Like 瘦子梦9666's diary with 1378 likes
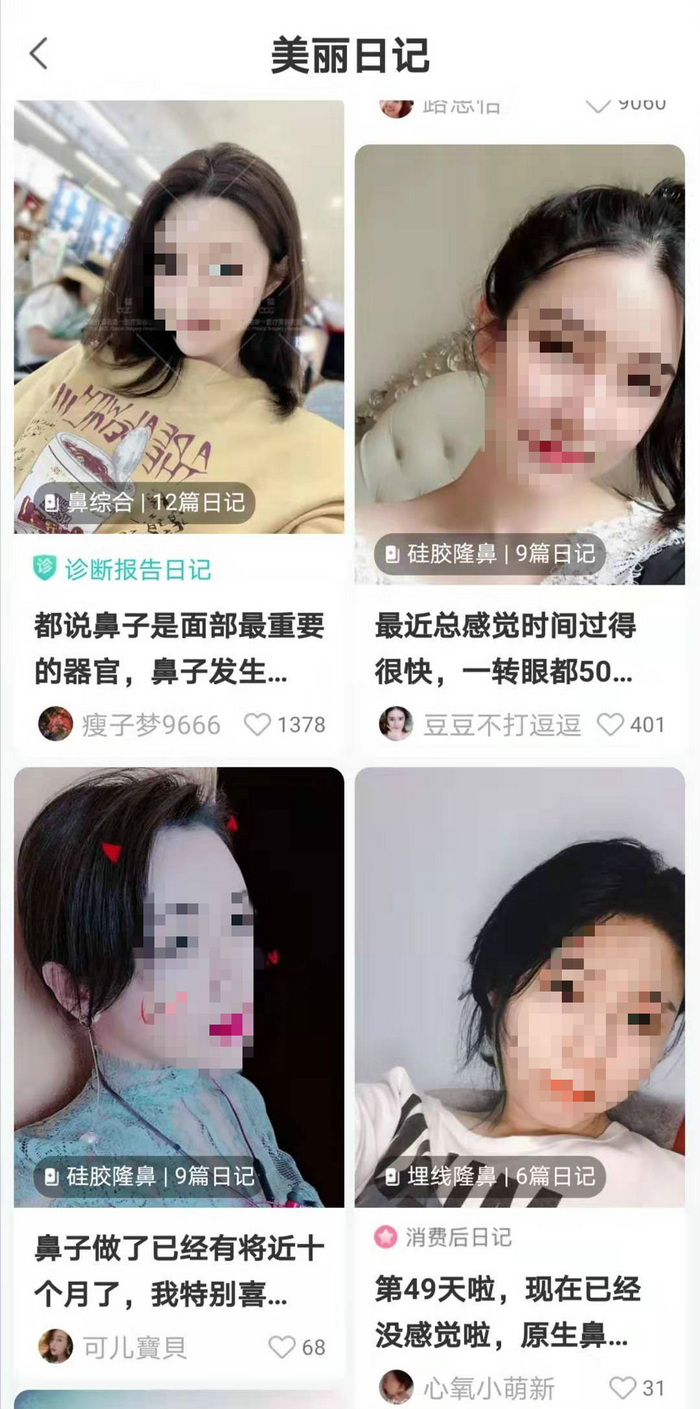The height and width of the screenshot is (1409, 700). pyautogui.click(x=258, y=724)
